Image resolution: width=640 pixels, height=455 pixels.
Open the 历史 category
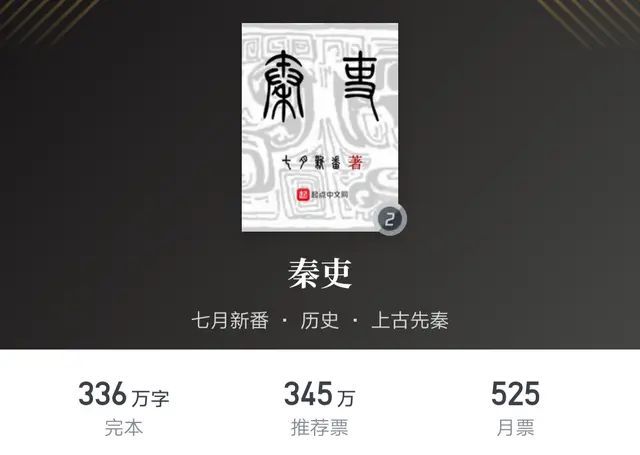(x=319, y=321)
